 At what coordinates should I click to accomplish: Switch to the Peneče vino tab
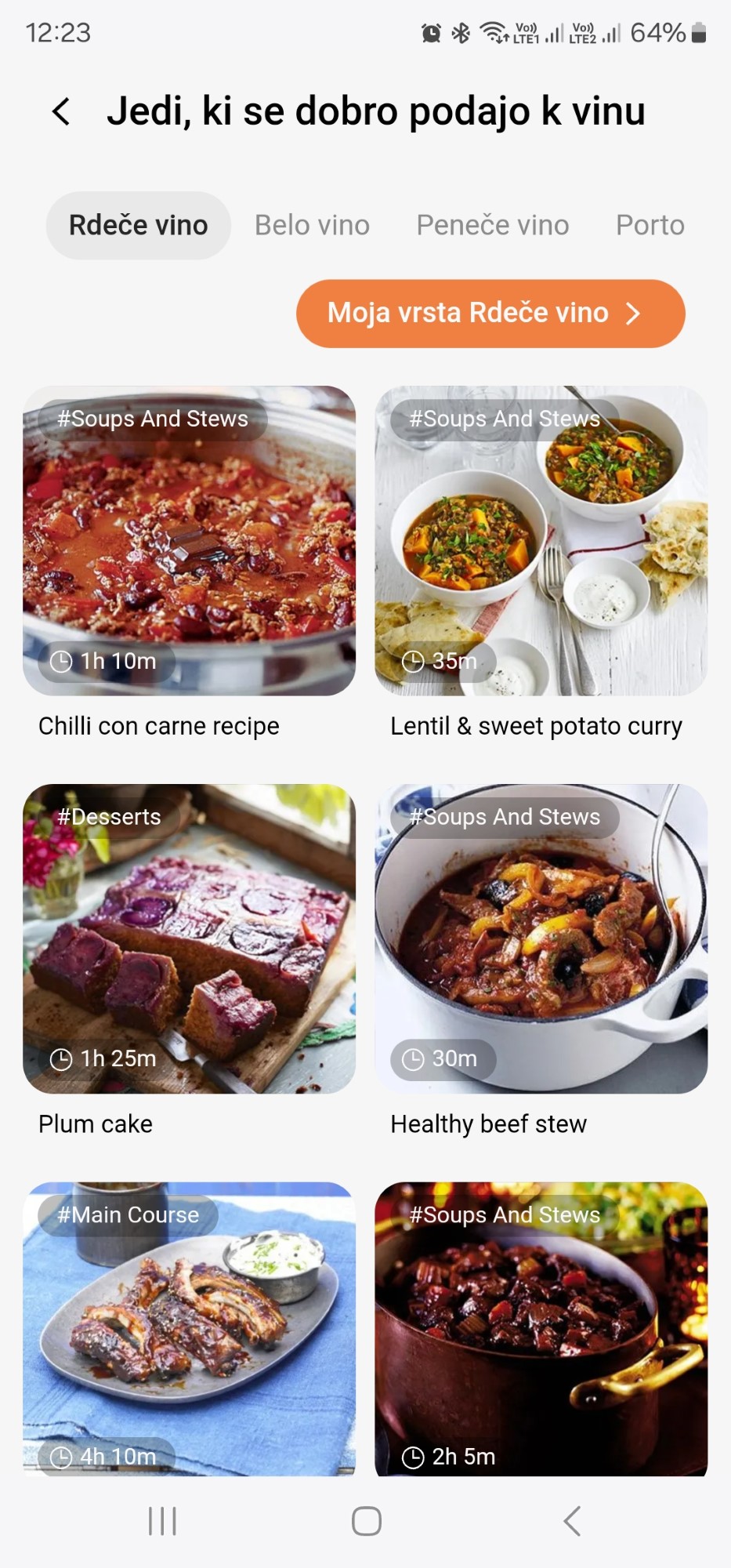coord(492,226)
